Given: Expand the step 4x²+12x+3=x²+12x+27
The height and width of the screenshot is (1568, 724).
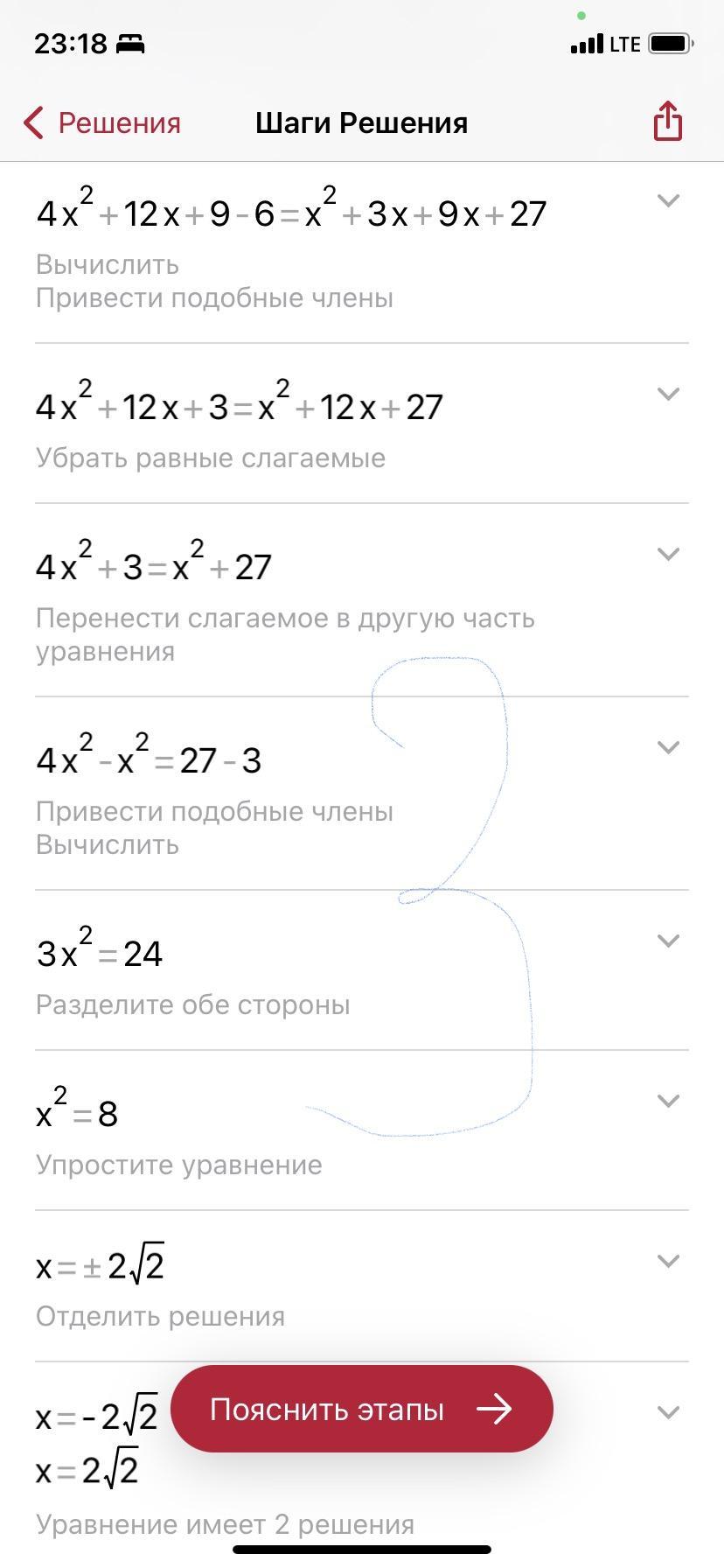Looking at the screenshot, I should pyautogui.click(x=668, y=395).
